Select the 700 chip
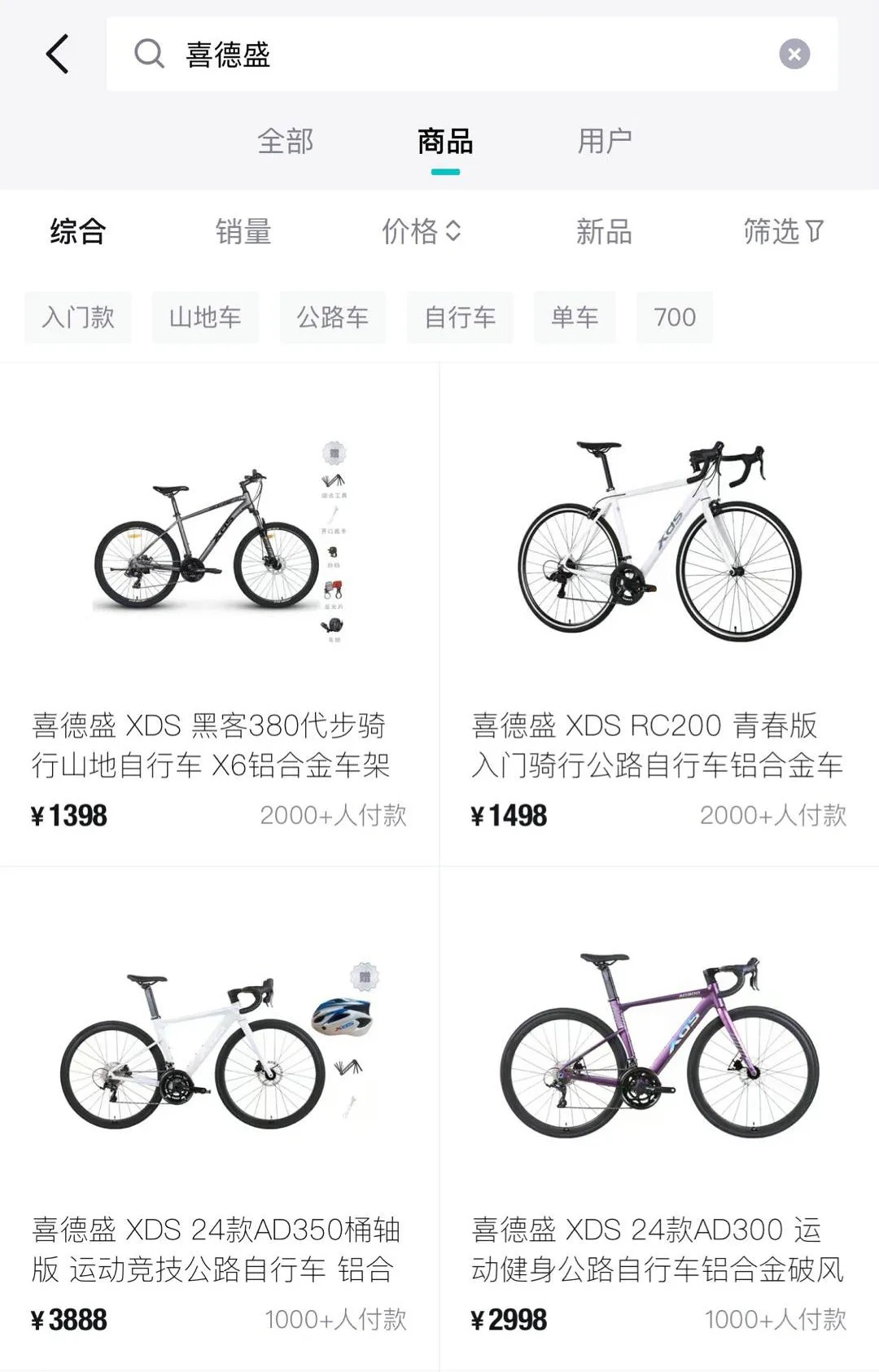Viewport: 879px width, 1372px height. [675, 318]
